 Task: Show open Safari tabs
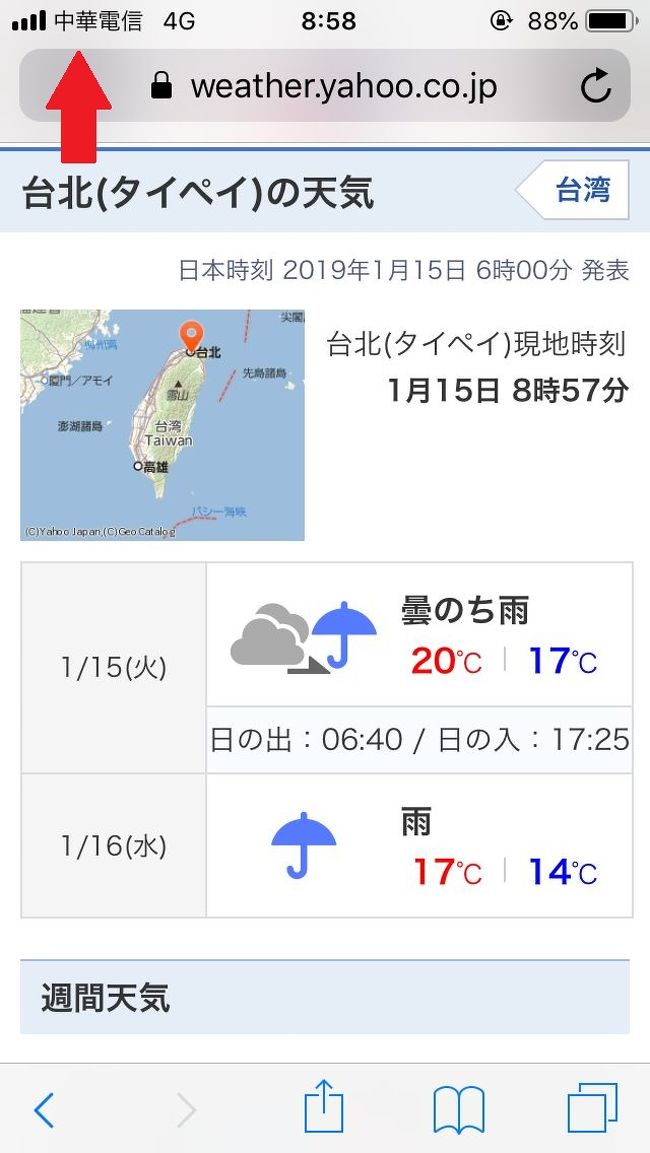[x=593, y=1109]
